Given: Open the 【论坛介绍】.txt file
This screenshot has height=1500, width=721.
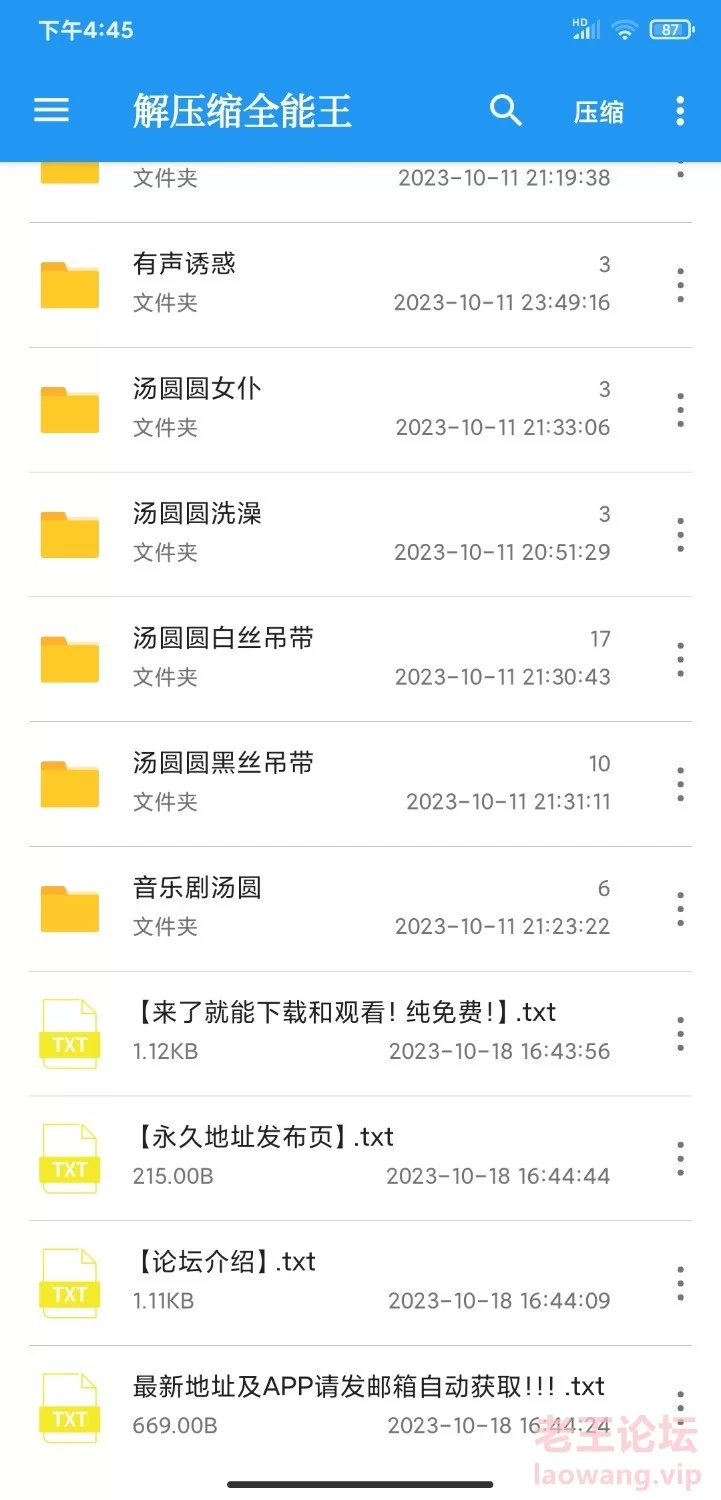Looking at the screenshot, I should pos(360,1283).
